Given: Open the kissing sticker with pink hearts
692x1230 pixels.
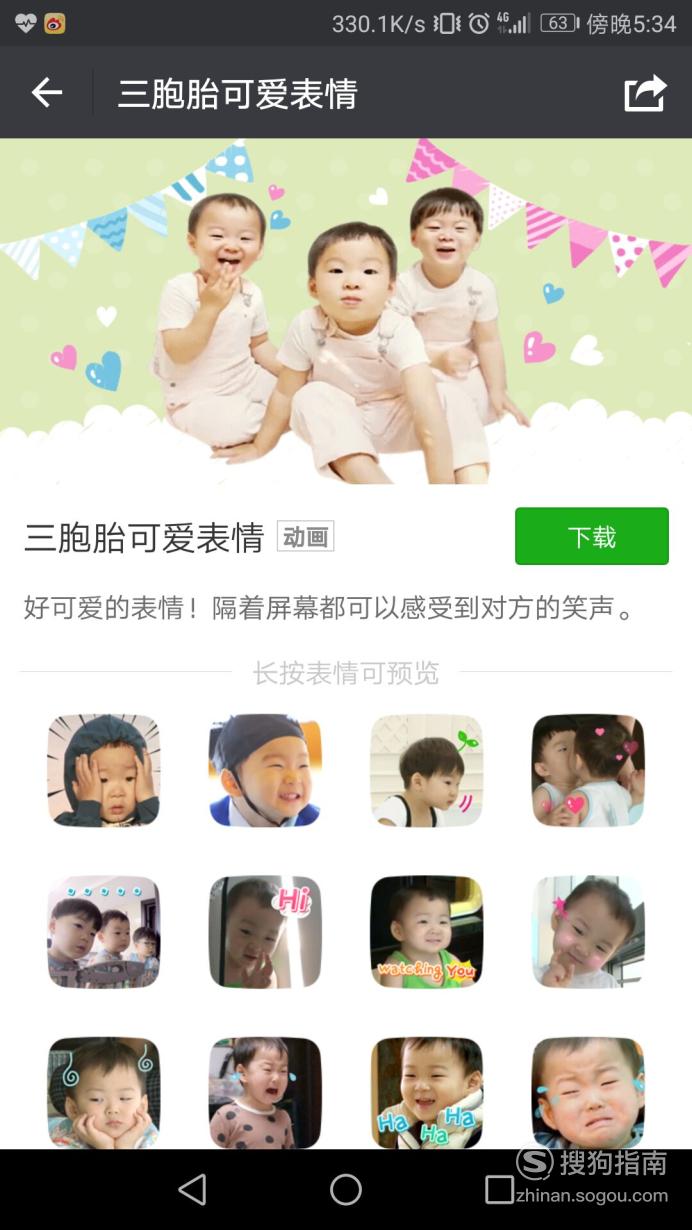Looking at the screenshot, I should 588,770.
